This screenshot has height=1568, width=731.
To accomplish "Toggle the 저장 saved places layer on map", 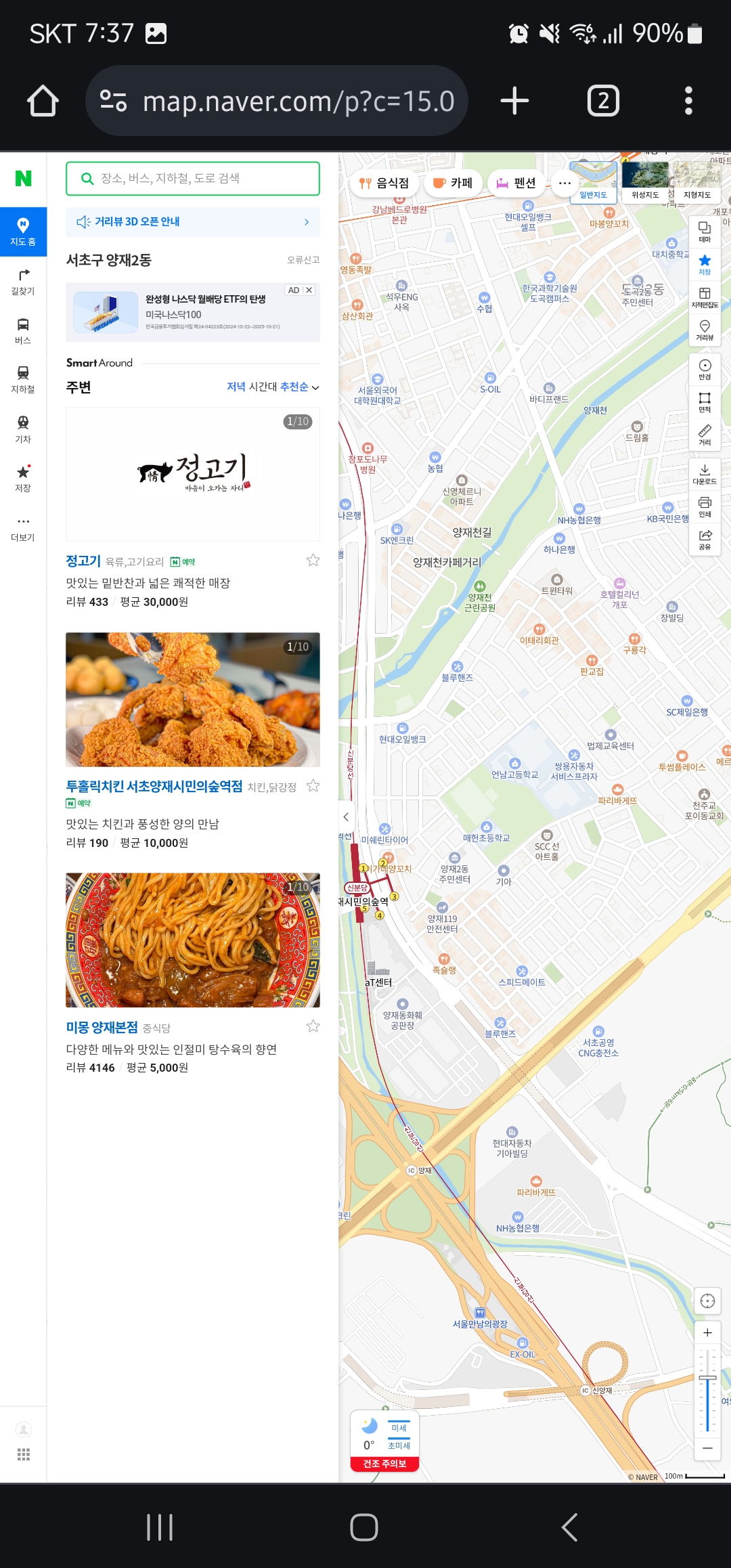I will tap(706, 264).
